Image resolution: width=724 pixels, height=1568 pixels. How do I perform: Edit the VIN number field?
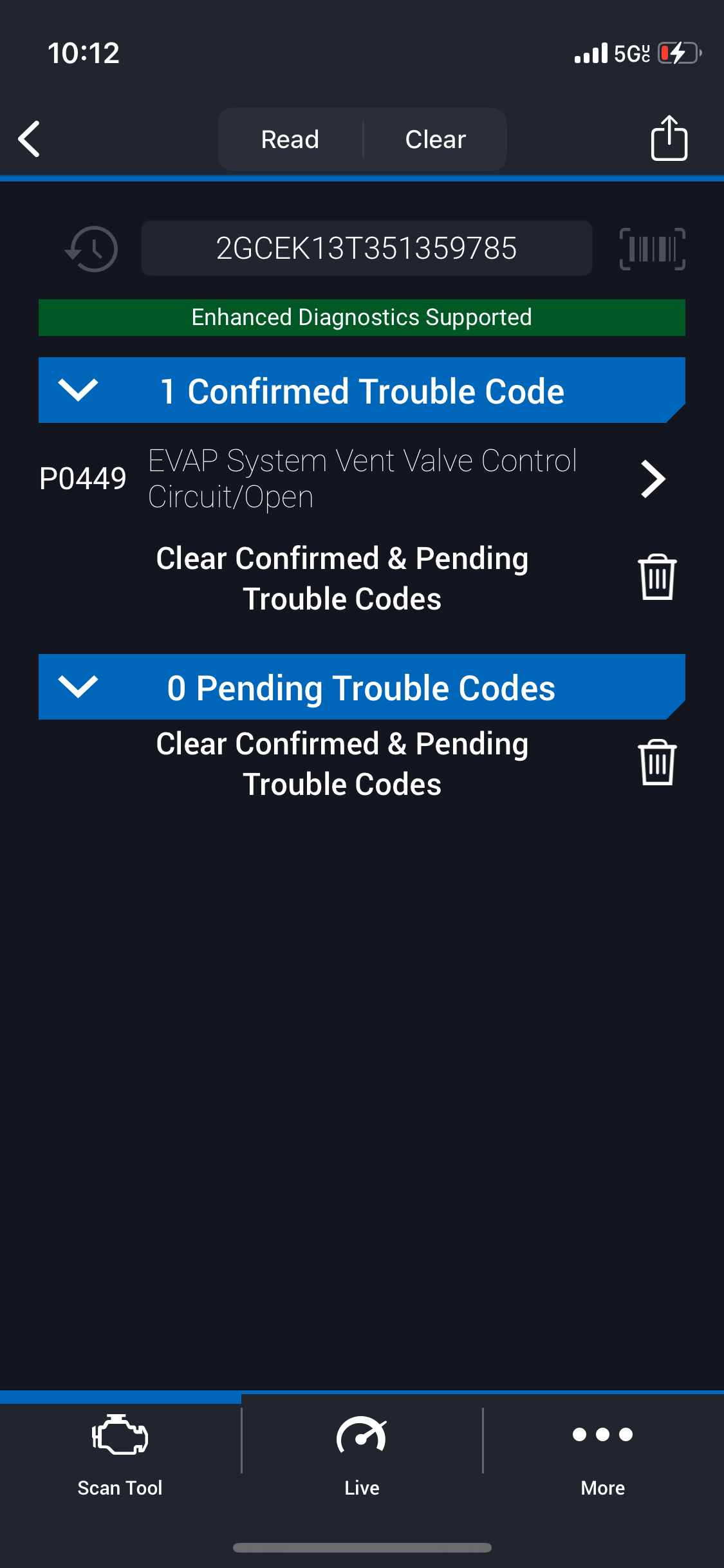pos(366,248)
